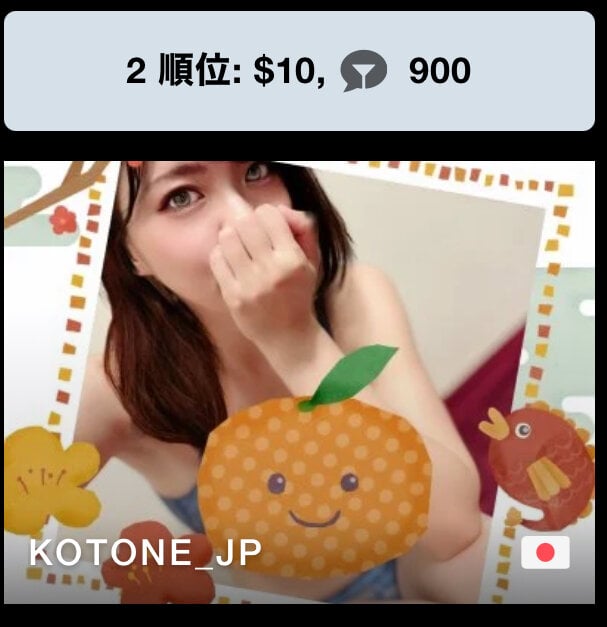
Task: Open KOTONE_JP's stream card
Action: [x=300, y=382]
